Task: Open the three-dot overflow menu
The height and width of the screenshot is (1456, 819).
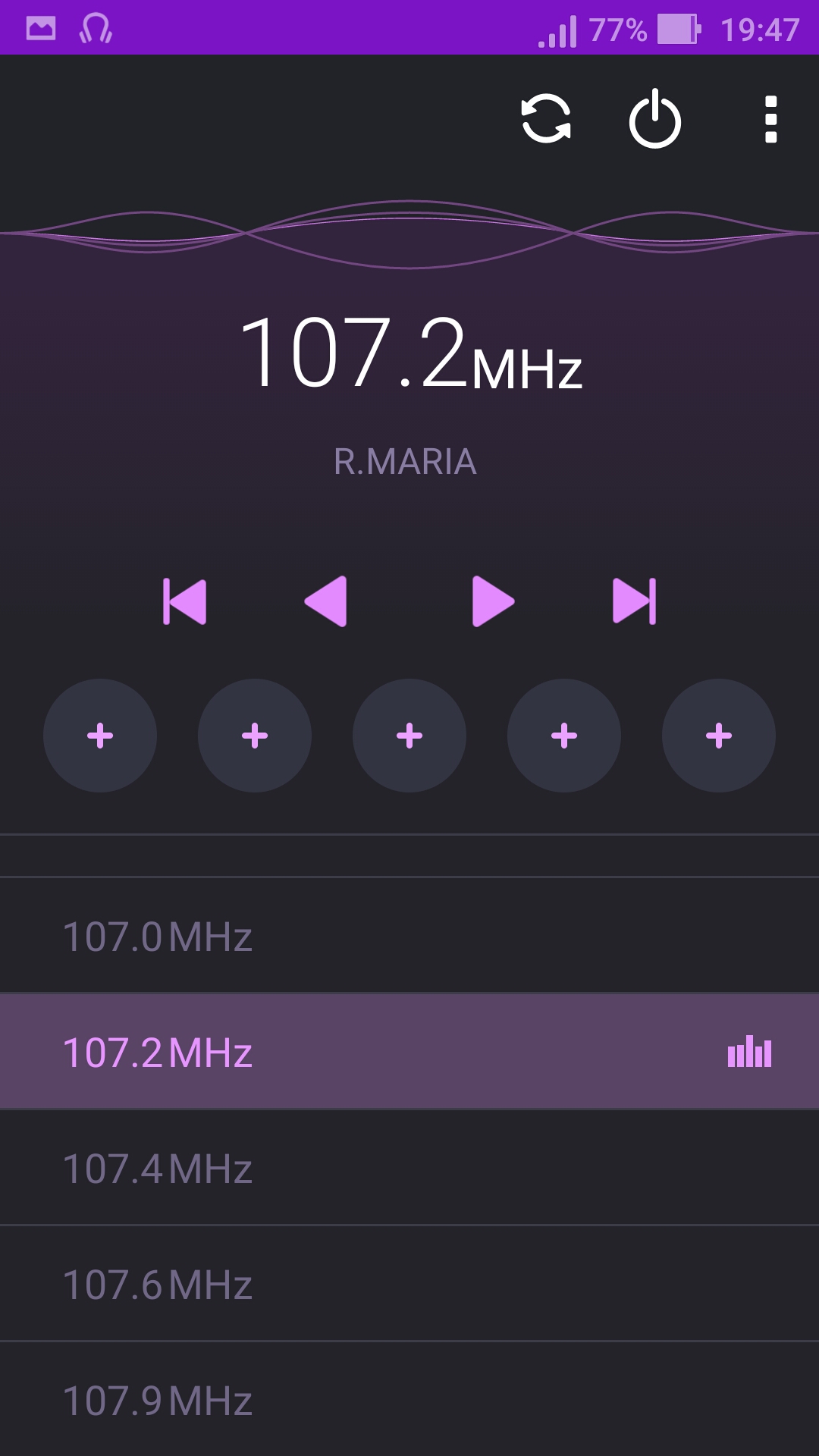Action: [x=770, y=119]
